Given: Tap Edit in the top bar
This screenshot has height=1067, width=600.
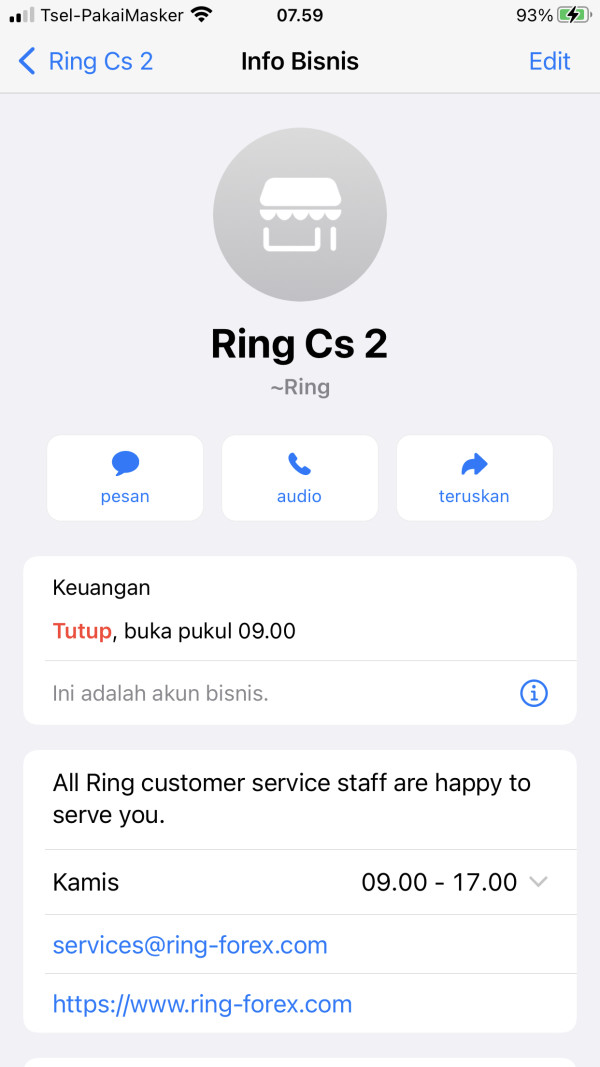Looking at the screenshot, I should pyautogui.click(x=550, y=61).
